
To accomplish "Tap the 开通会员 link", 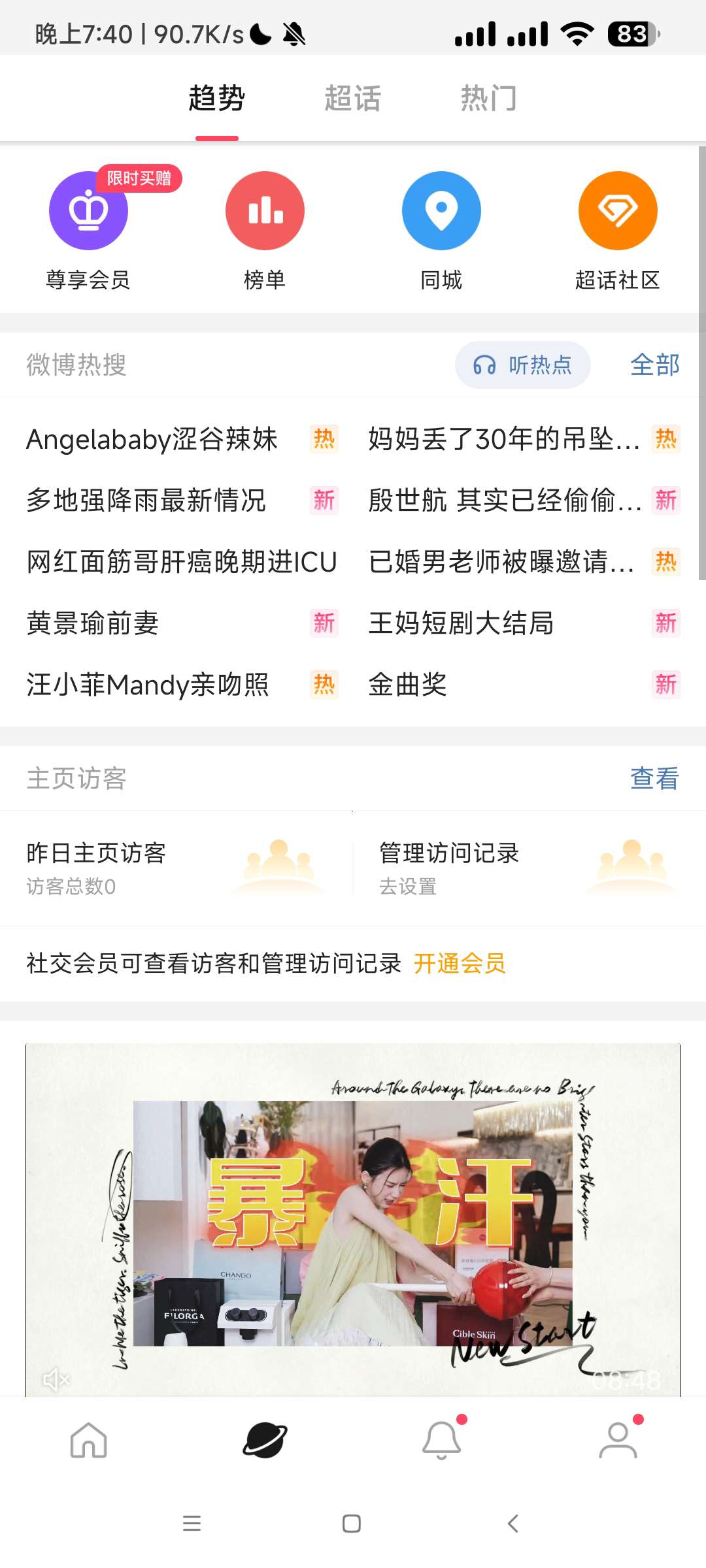I will coord(460,963).
